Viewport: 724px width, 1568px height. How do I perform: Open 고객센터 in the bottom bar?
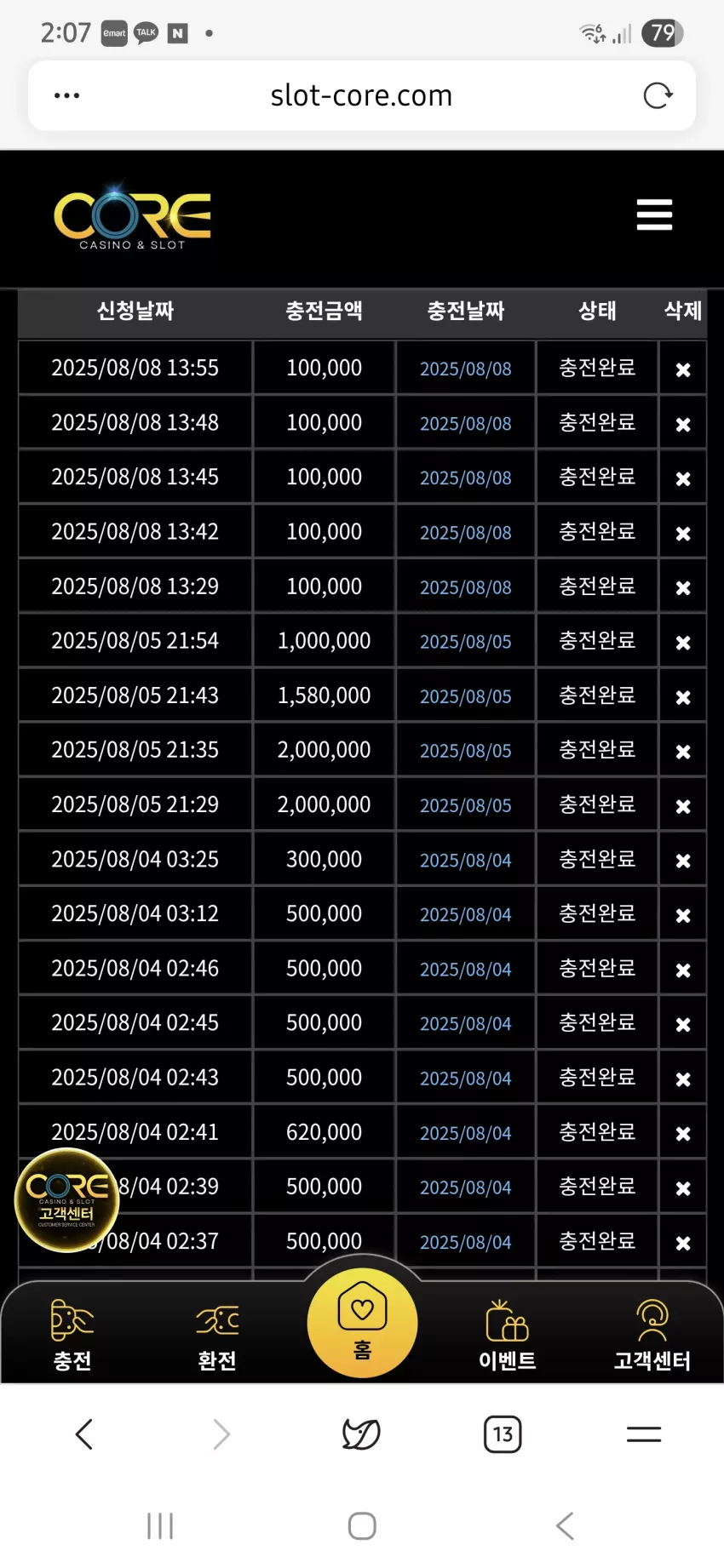tap(652, 1335)
